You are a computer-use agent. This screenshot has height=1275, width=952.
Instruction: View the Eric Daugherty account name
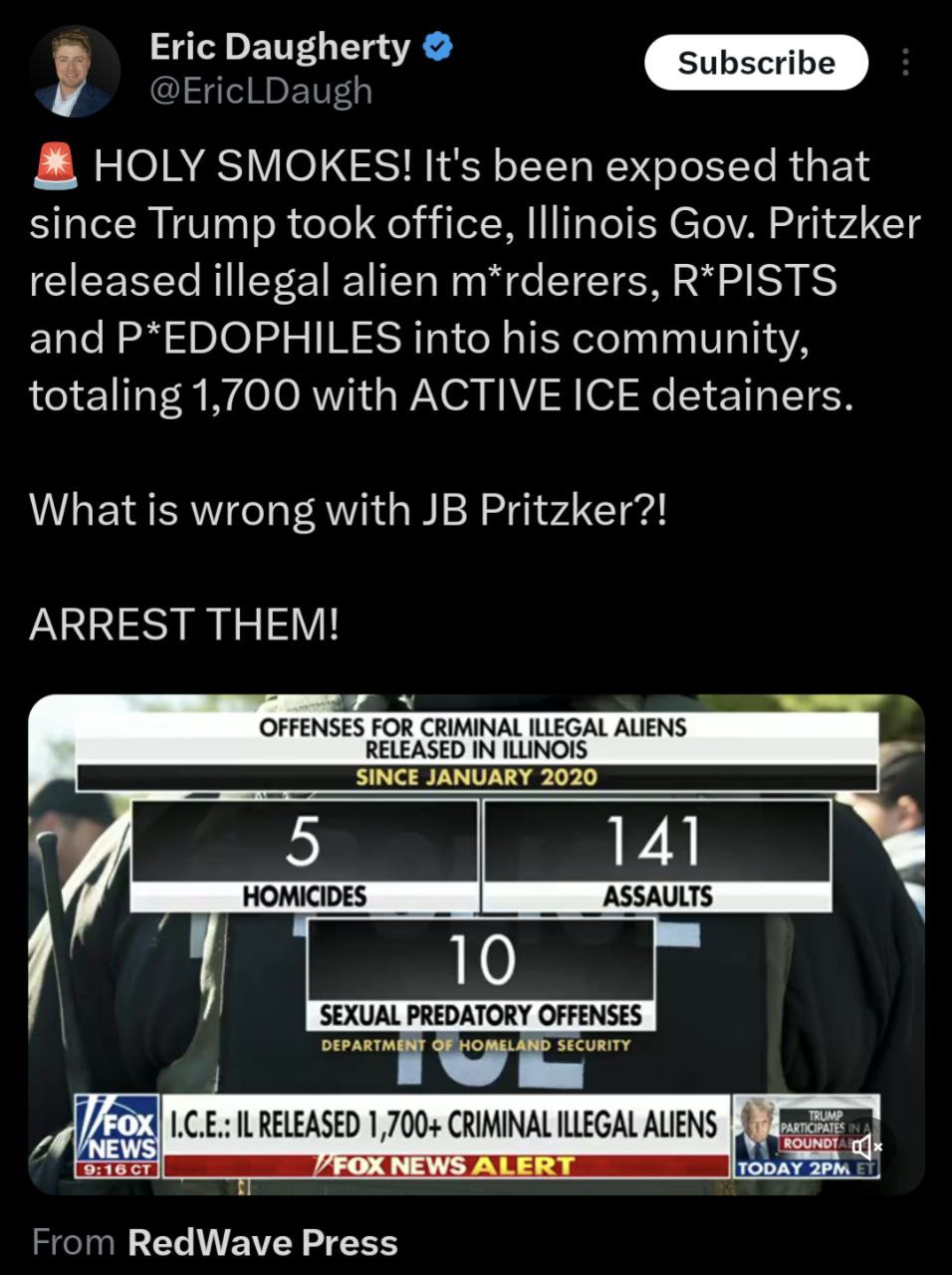(x=280, y=46)
